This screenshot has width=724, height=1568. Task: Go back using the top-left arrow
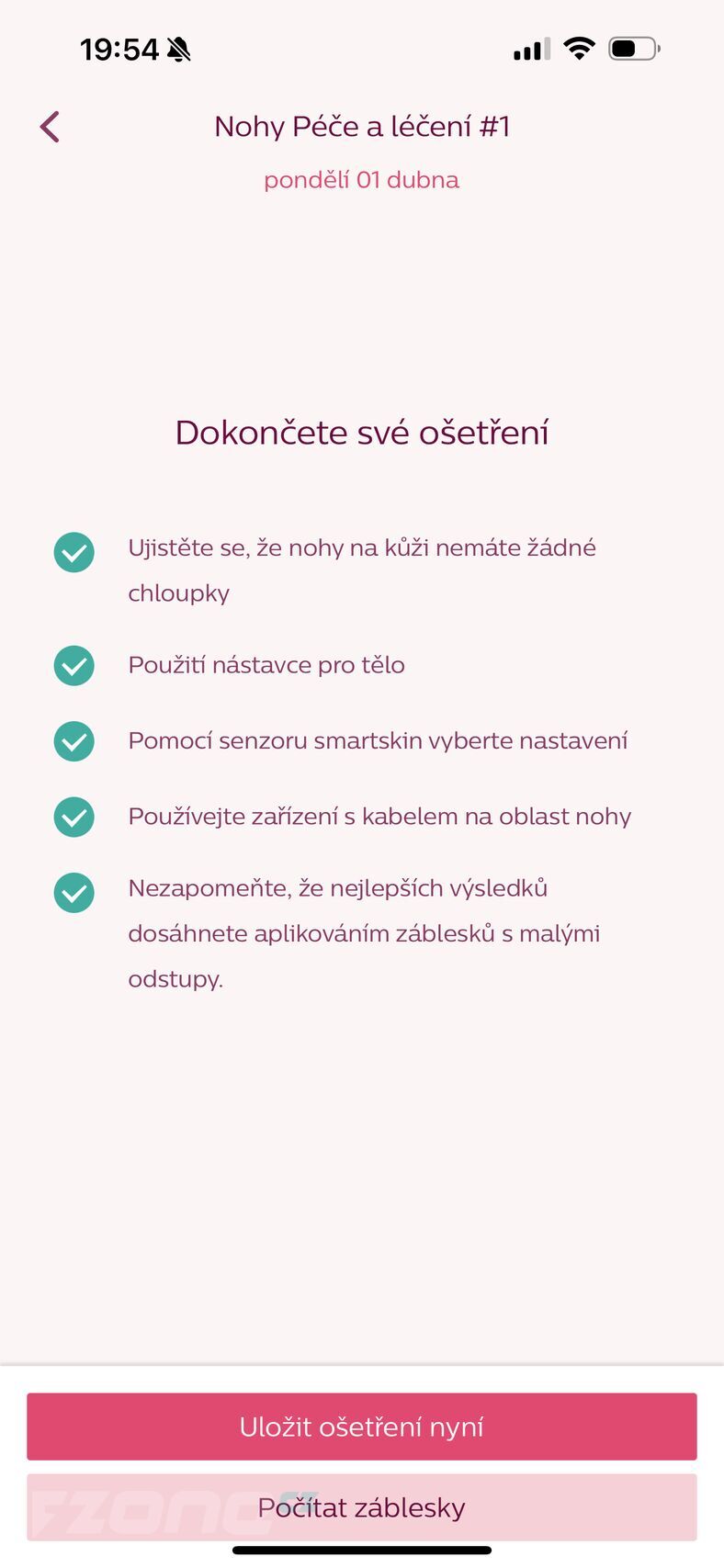tap(51, 127)
